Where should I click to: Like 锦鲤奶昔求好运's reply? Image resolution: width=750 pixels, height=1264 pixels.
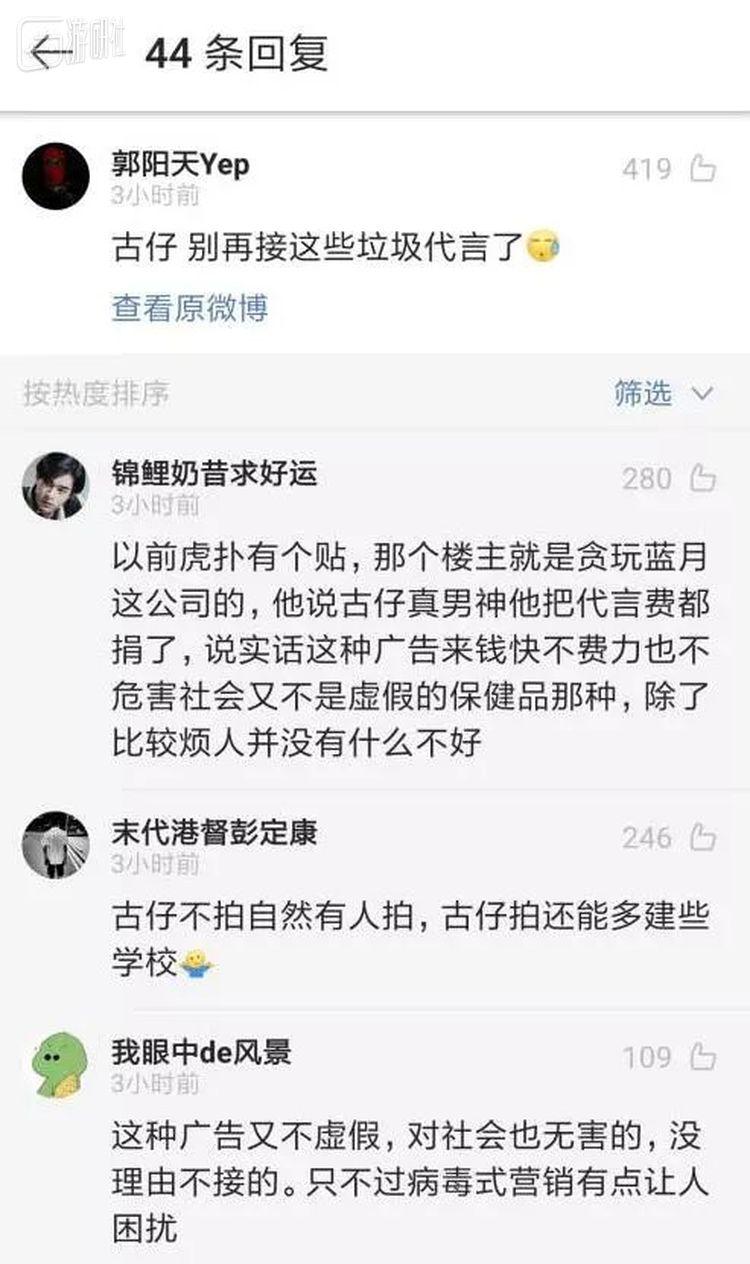click(x=703, y=479)
